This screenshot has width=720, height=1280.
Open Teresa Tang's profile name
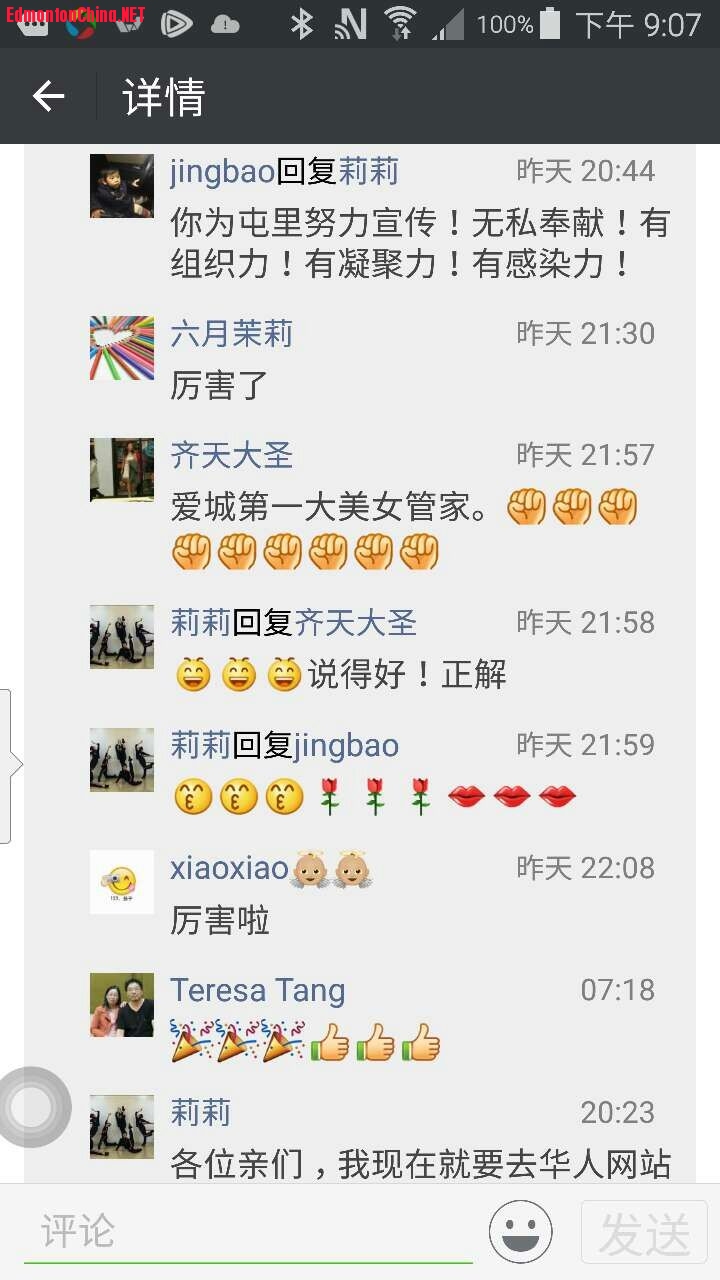pyautogui.click(x=257, y=990)
